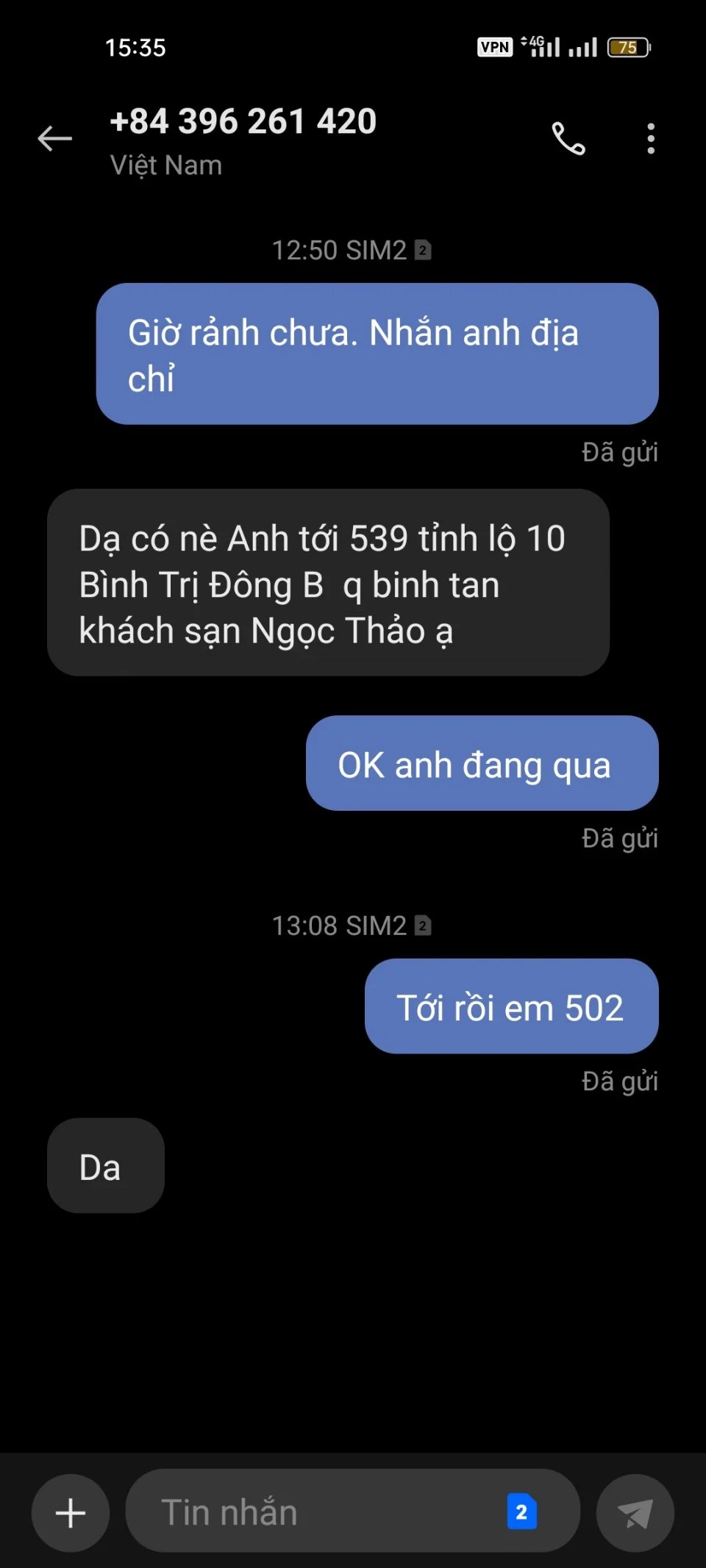This screenshot has height=1568, width=706.
Task: Open contact details from the phone number header
Action: pyautogui.click(x=243, y=122)
